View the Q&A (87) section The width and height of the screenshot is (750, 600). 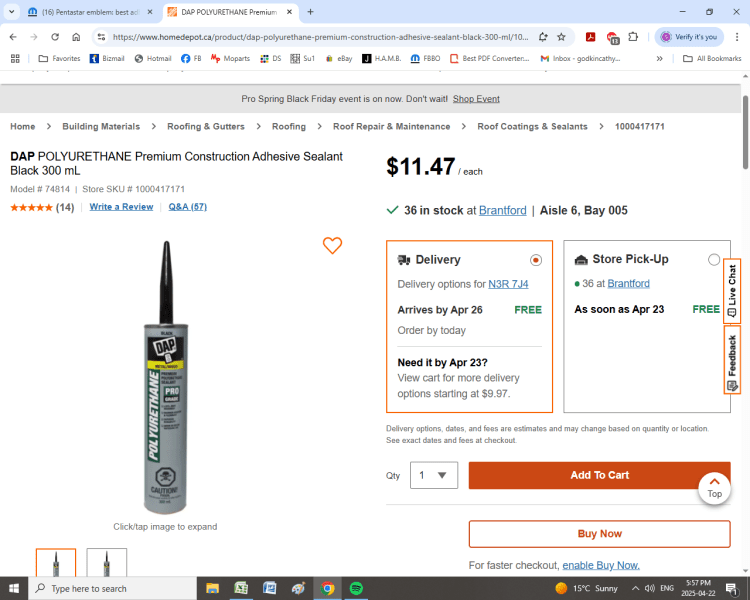pyautogui.click(x=187, y=207)
